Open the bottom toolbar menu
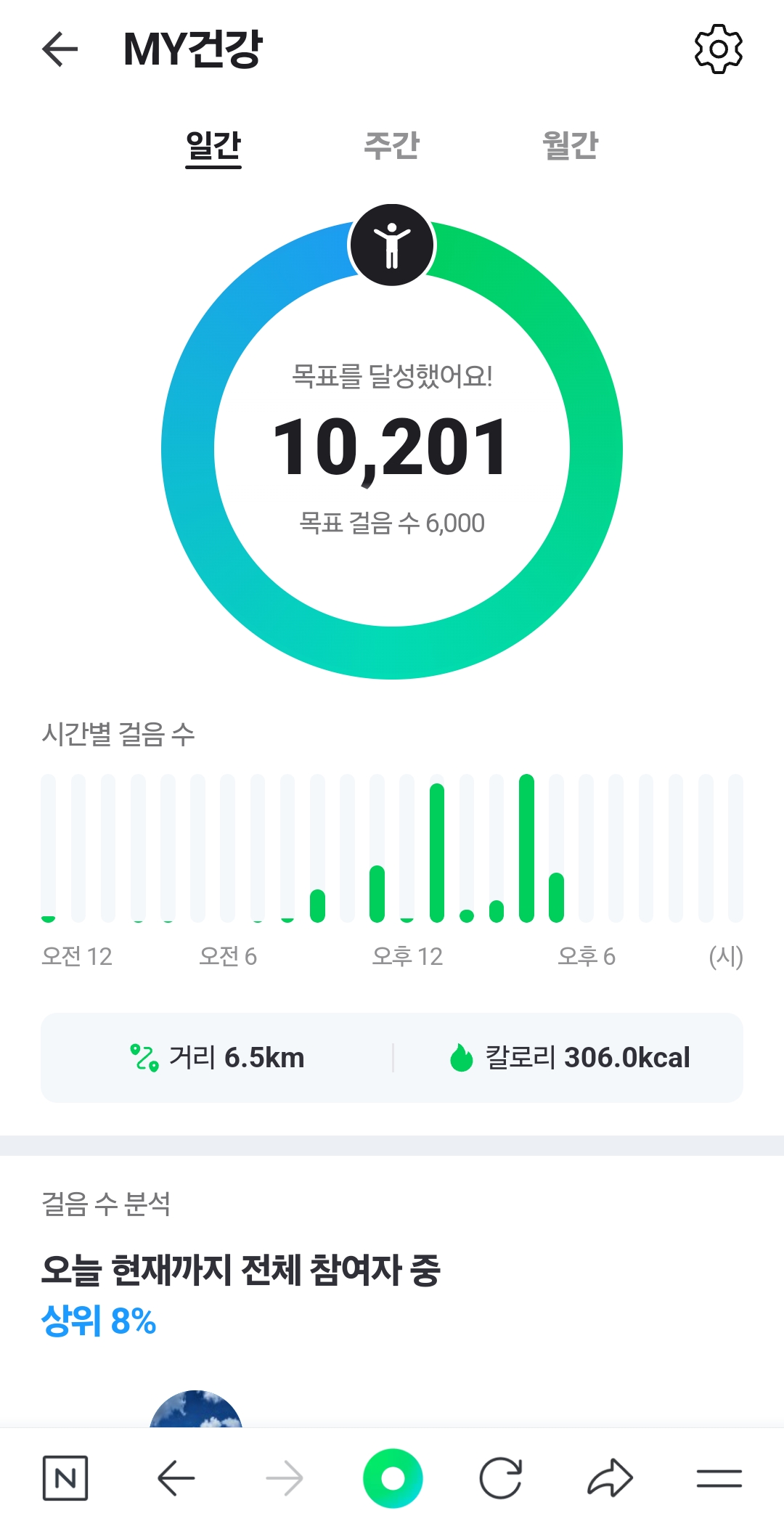Screen dimensions: 784x1529 pos(719,1478)
